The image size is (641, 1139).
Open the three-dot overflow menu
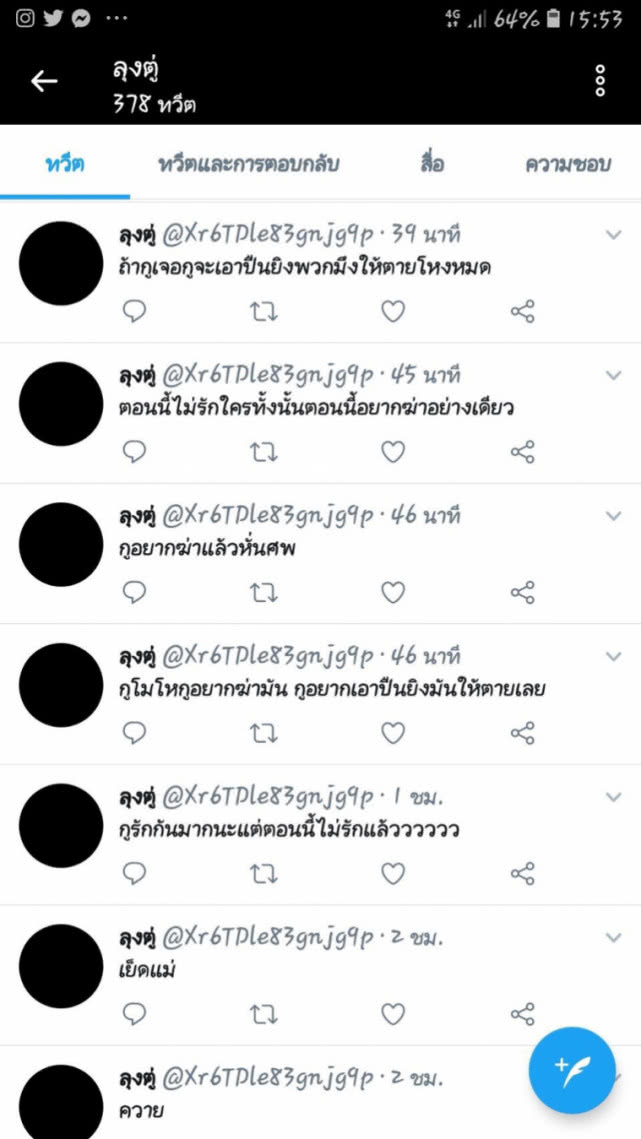coord(600,81)
